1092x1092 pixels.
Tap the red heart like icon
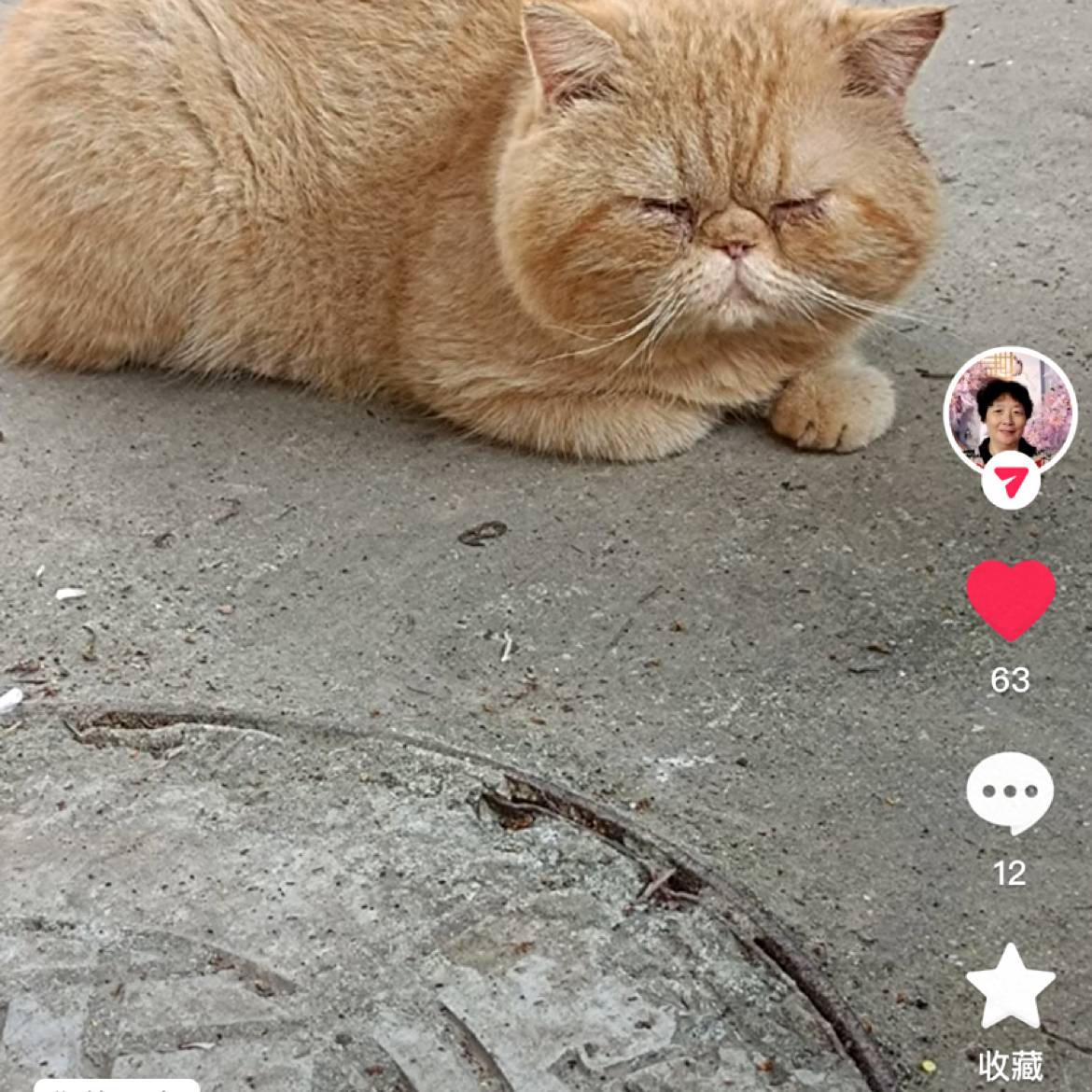[x=1010, y=600]
